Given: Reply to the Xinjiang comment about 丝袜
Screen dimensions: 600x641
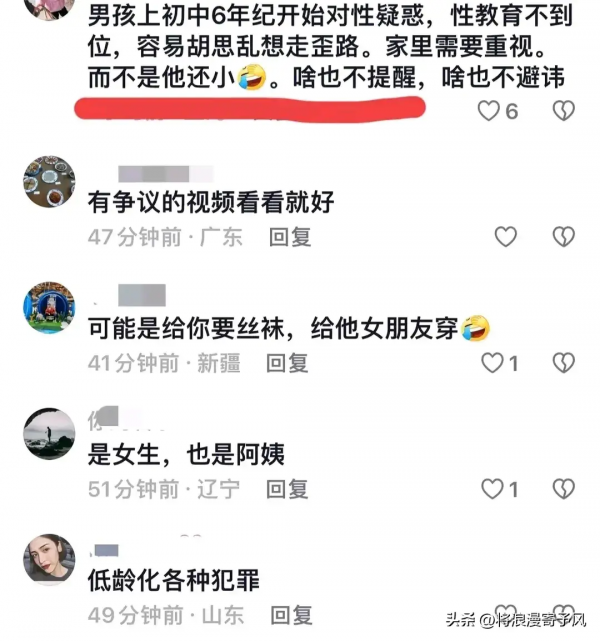Looking at the screenshot, I should 287,362.
